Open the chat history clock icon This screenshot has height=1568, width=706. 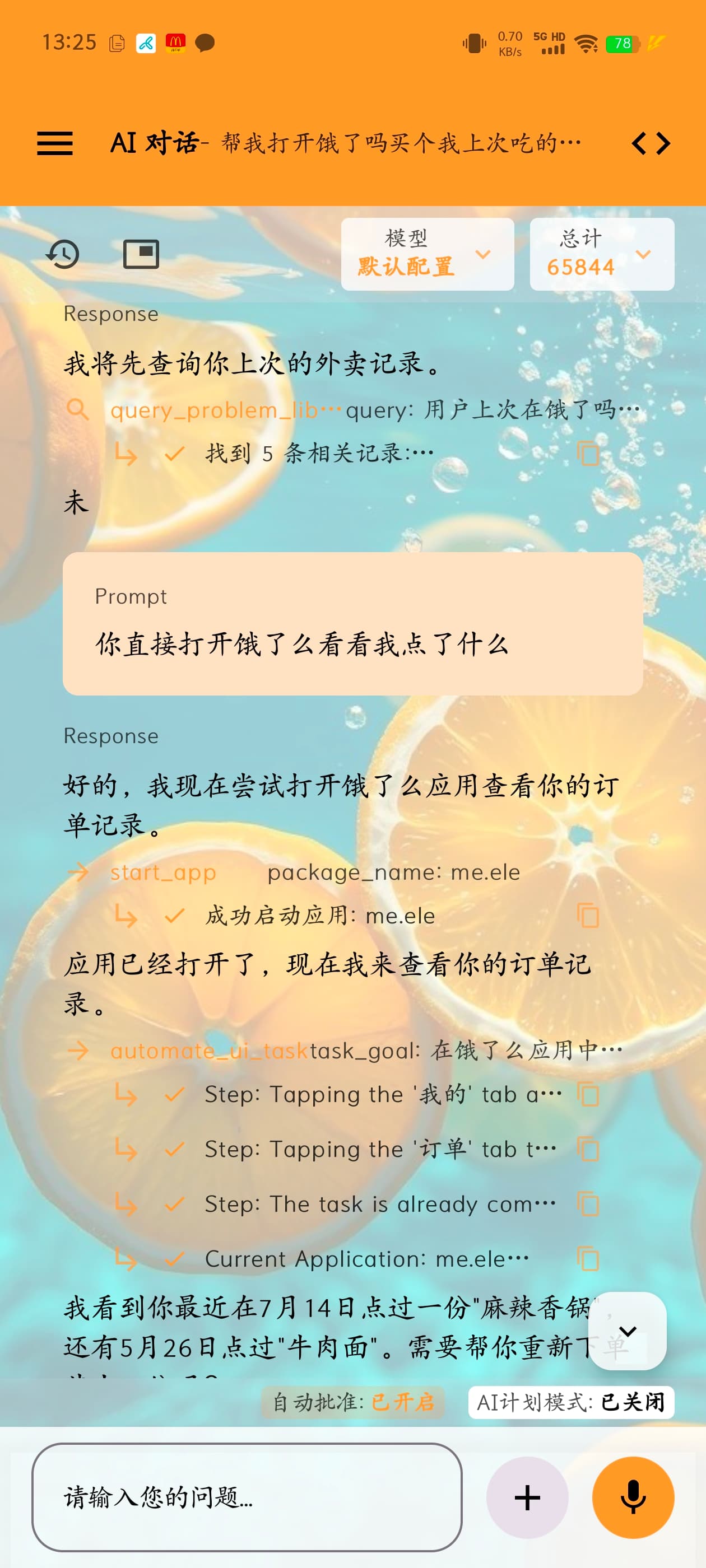pos(63,254)
